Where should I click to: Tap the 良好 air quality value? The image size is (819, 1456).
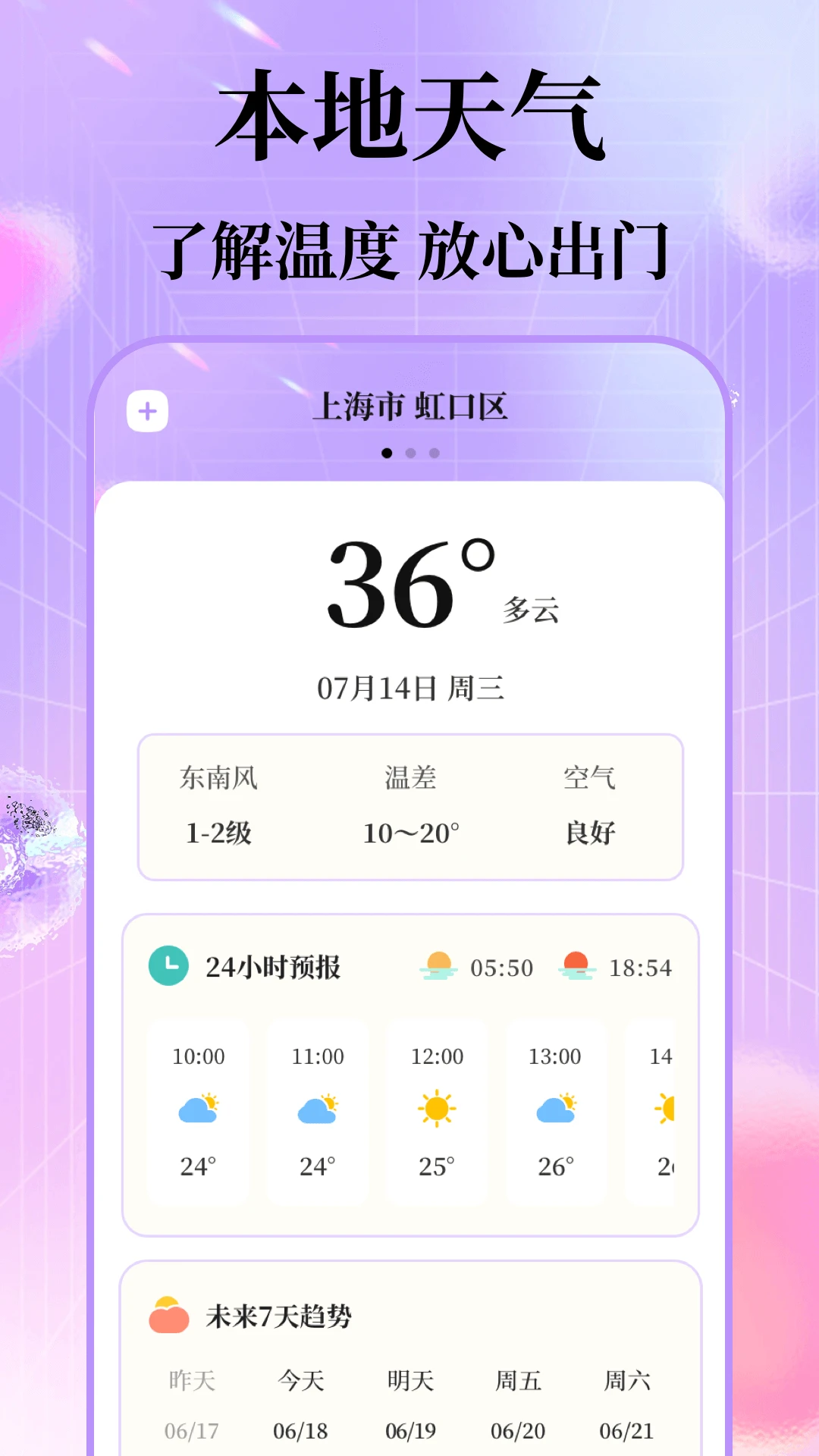589,834
